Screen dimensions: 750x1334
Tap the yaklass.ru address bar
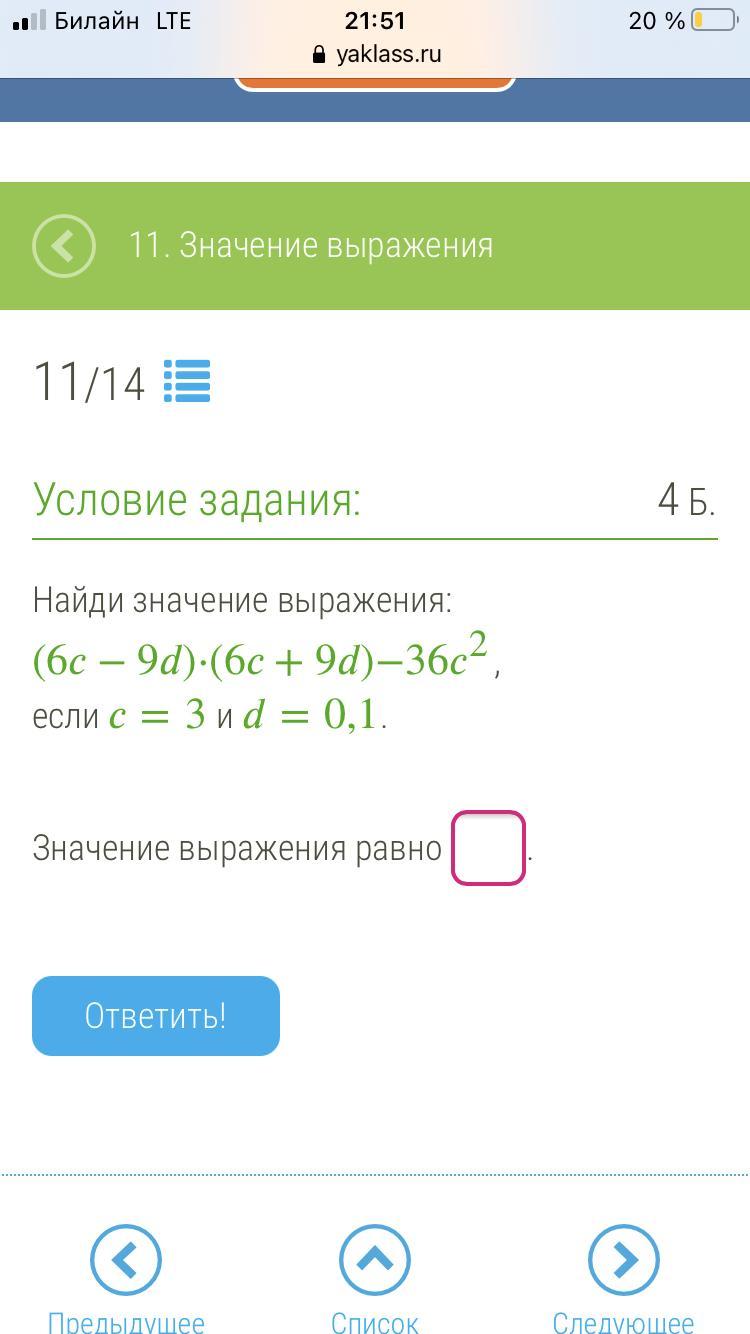[376, 54]
